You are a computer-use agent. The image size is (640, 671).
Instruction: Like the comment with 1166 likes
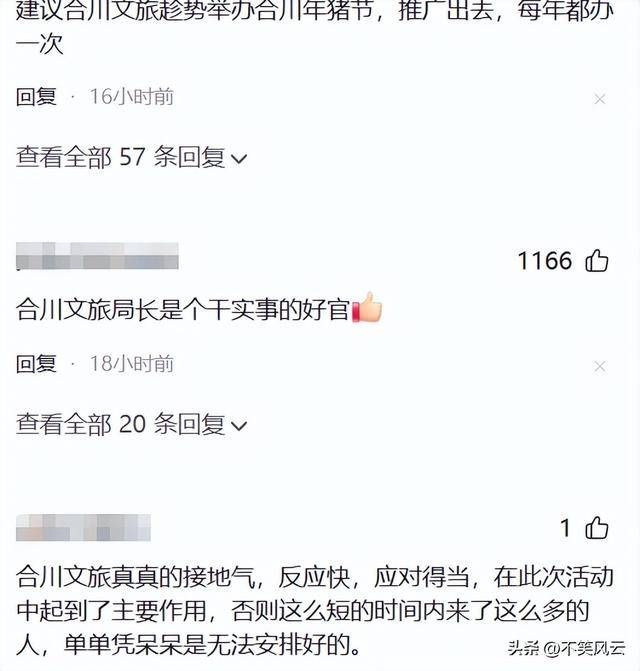coord(597,261)
